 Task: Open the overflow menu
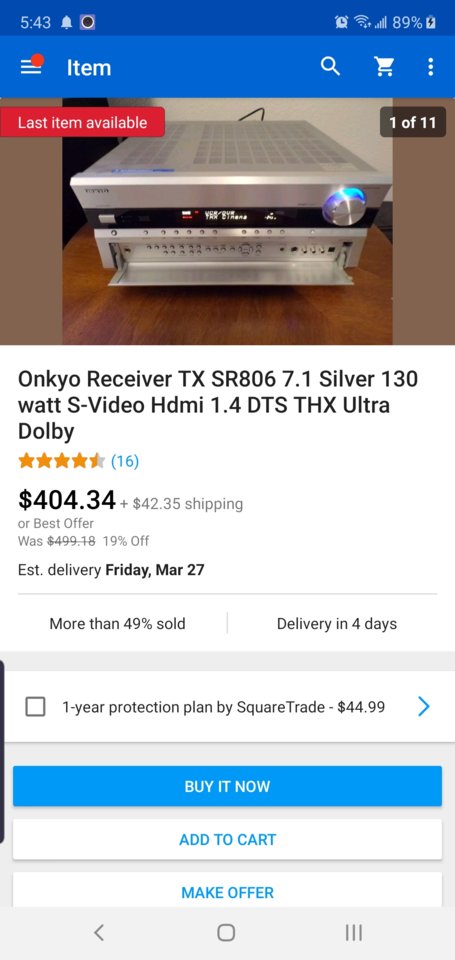(431, 67)
